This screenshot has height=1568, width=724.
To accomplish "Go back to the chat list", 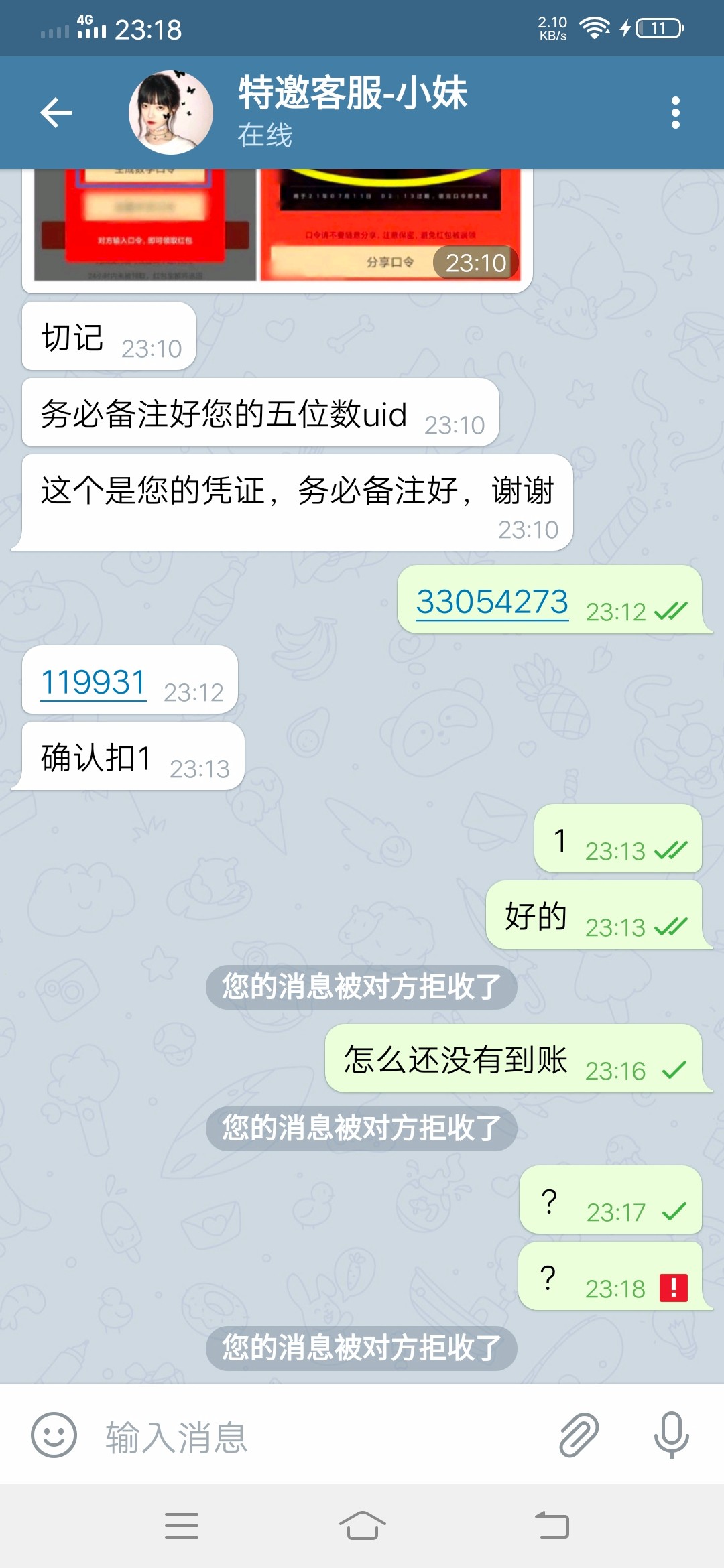I will pyautogui.click(x=56, y=112).
